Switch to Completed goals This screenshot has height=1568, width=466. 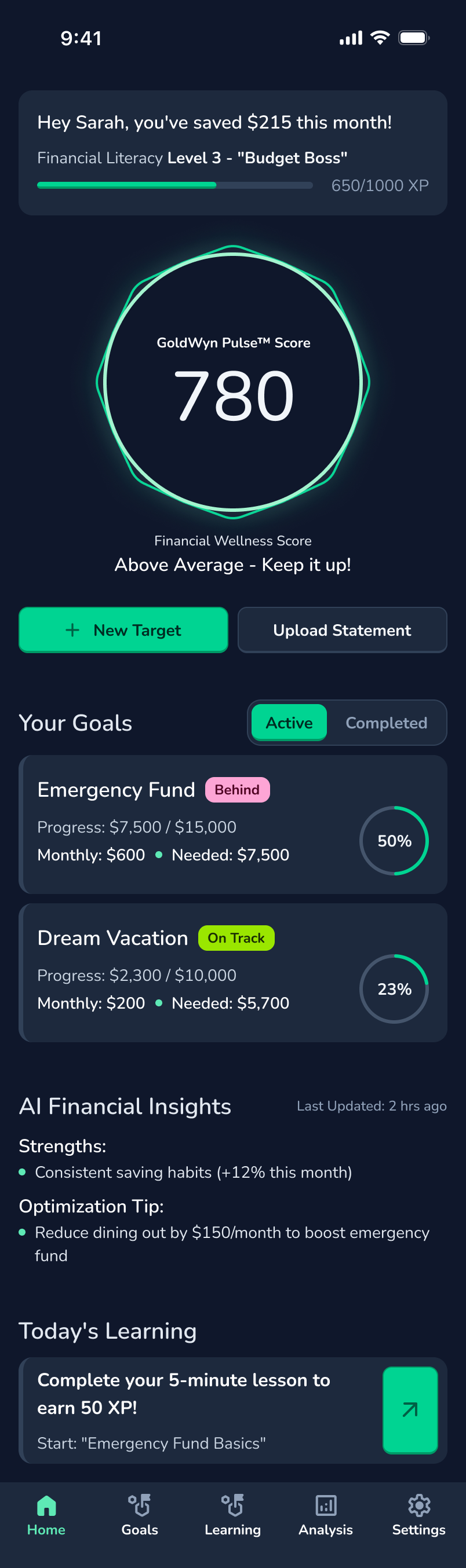click(x=386, y=723)
